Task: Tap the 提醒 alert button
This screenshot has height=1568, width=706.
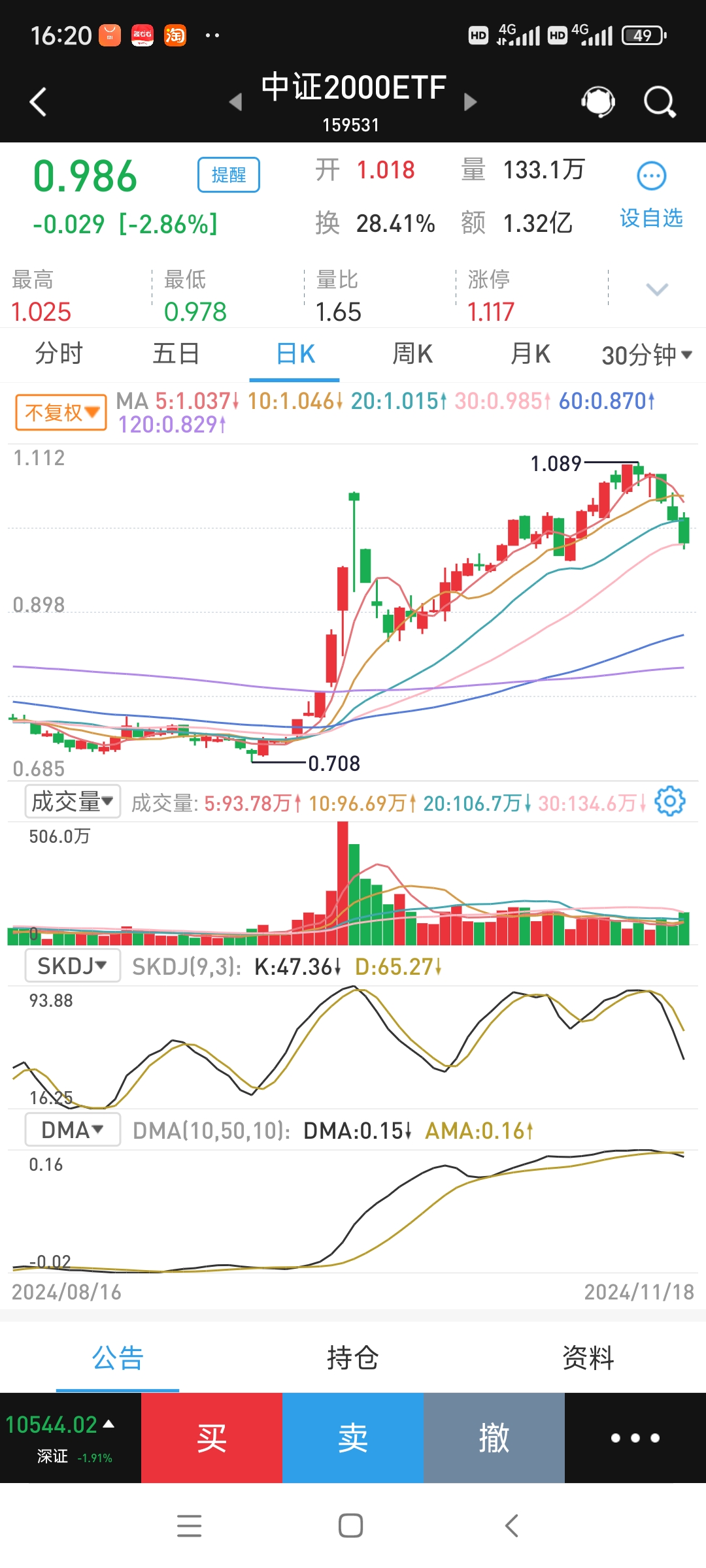Action: pos(228,175)
